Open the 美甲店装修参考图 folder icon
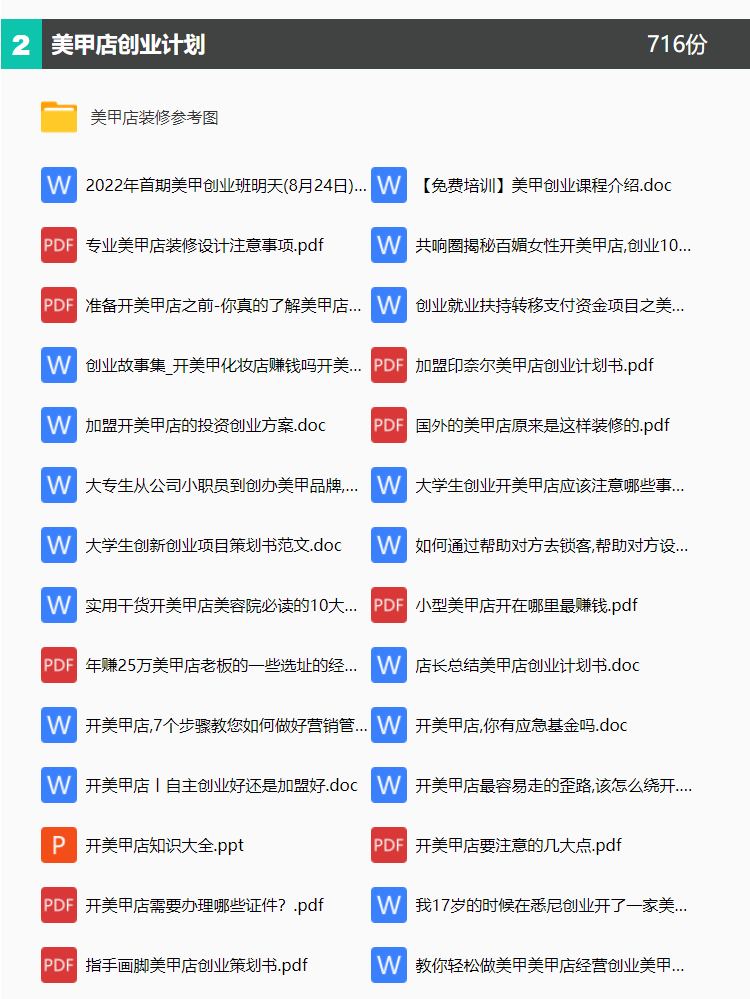The height and width of the screenshot is (999, 750). click(x=58, y=117)
